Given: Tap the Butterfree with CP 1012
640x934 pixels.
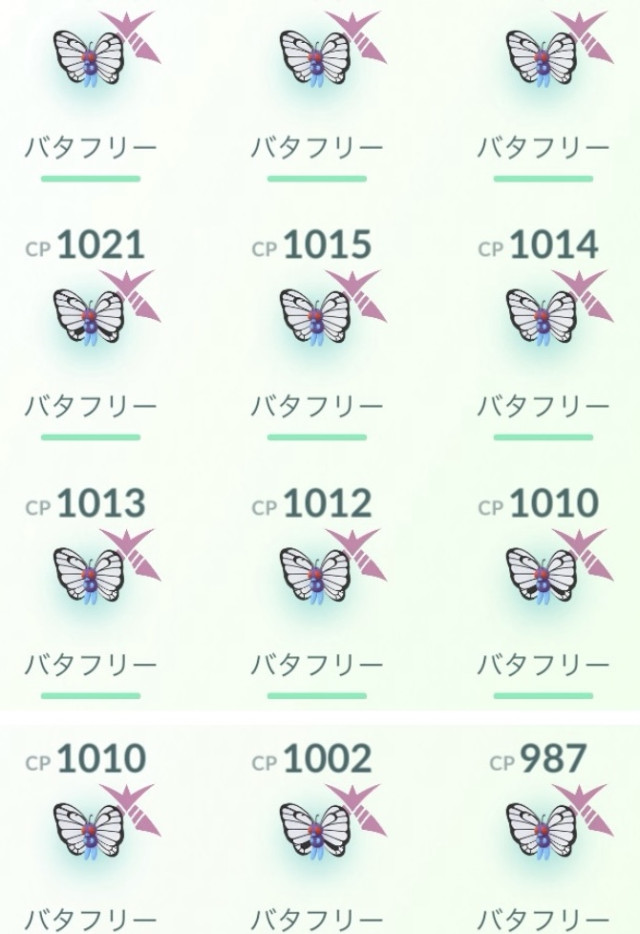Looking at the screenshot, I should click(x=316, y=573).
